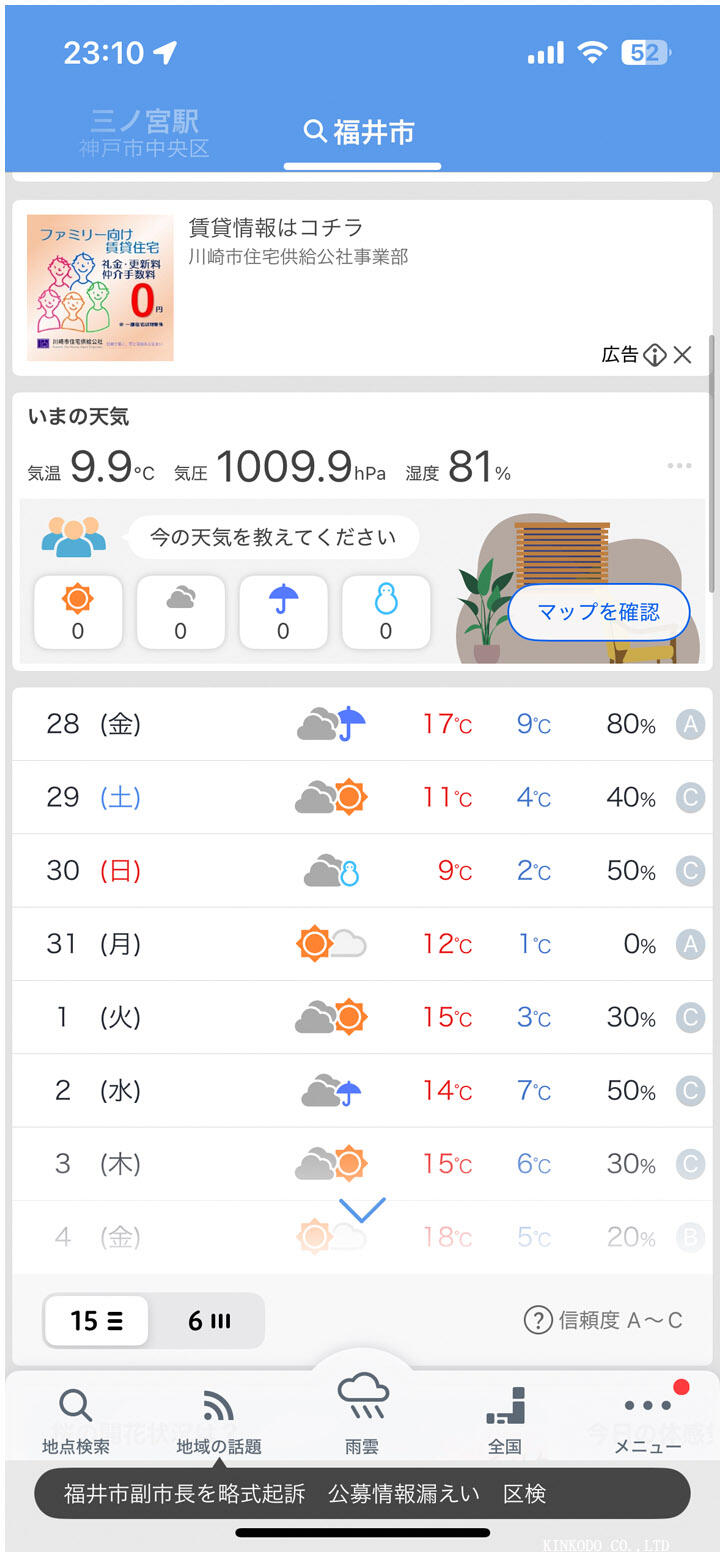Screen dimensions: 725x1558
Task: Switch to the 三ノ宮駅 location tab
Action: pos(144,133)
